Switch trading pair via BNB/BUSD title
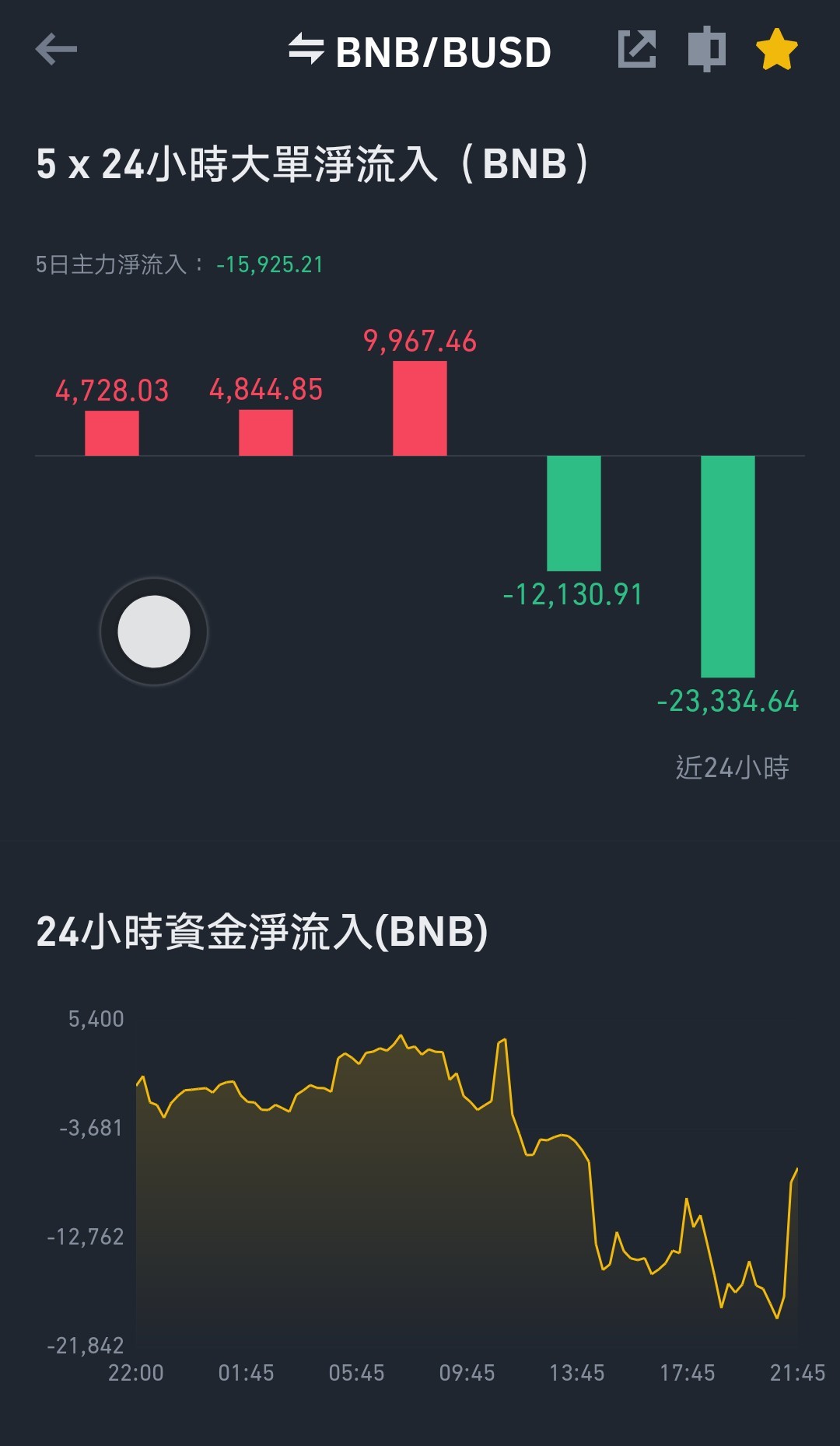 [420, 51]
